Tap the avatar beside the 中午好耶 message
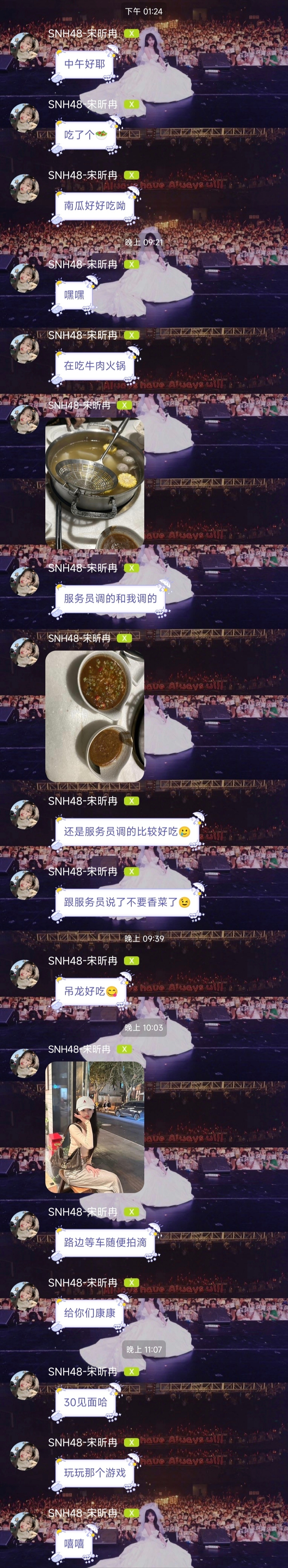This screenshot has height=1568, width=288. pos(25,49)
